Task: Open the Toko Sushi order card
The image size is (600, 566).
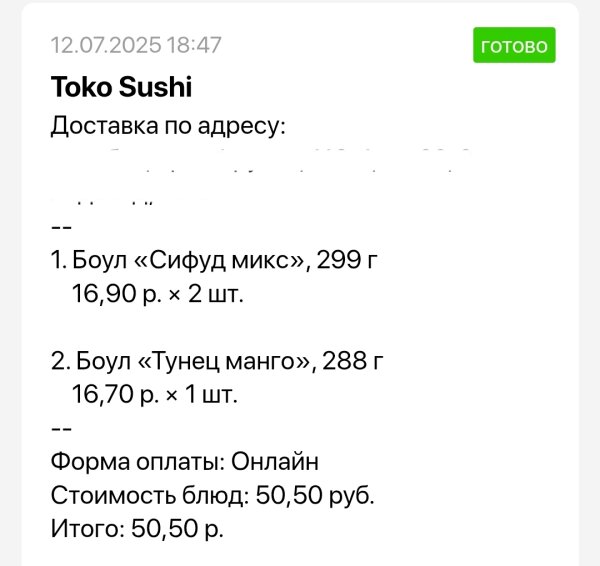Action: click(121, 87)
